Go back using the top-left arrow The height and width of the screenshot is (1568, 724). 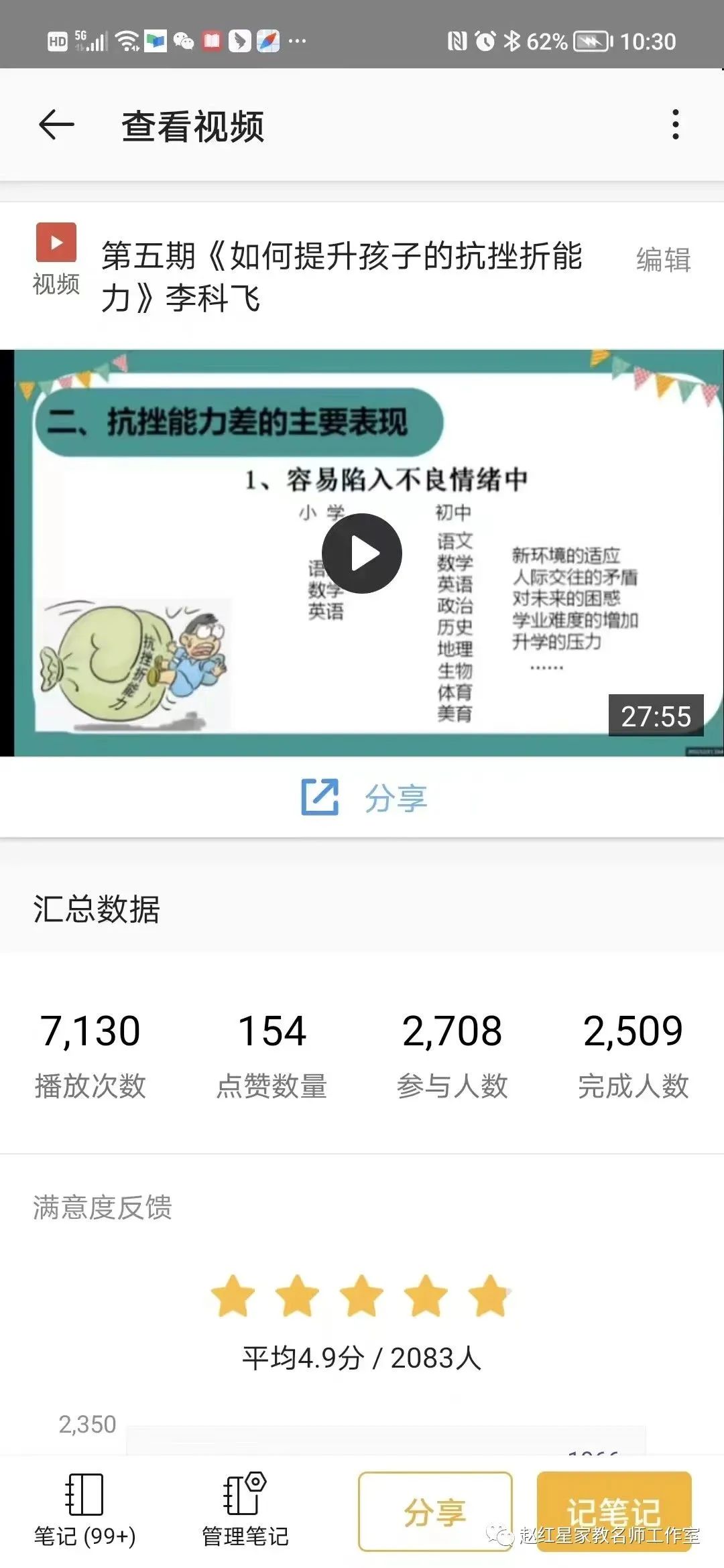coord(56,125)
